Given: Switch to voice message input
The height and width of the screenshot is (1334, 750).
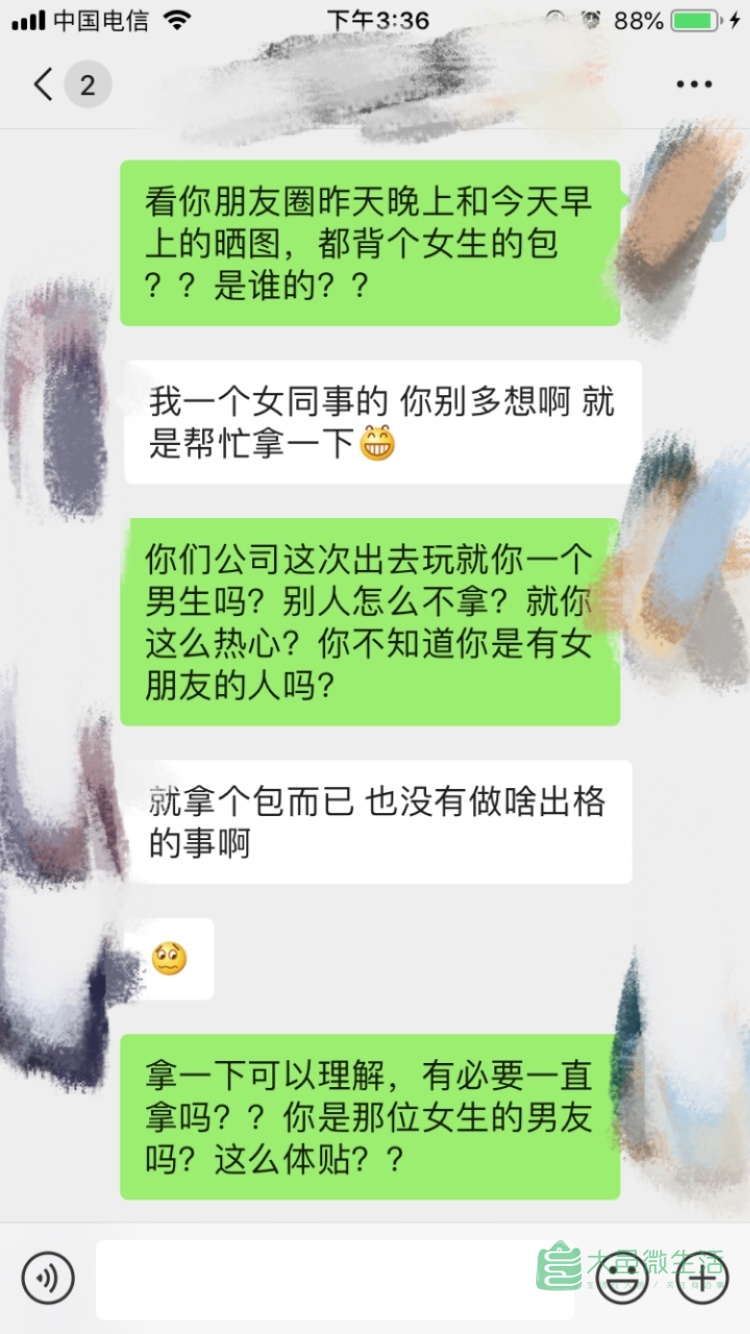Looking at the screenshot, I should click(x=48, y=1277).
